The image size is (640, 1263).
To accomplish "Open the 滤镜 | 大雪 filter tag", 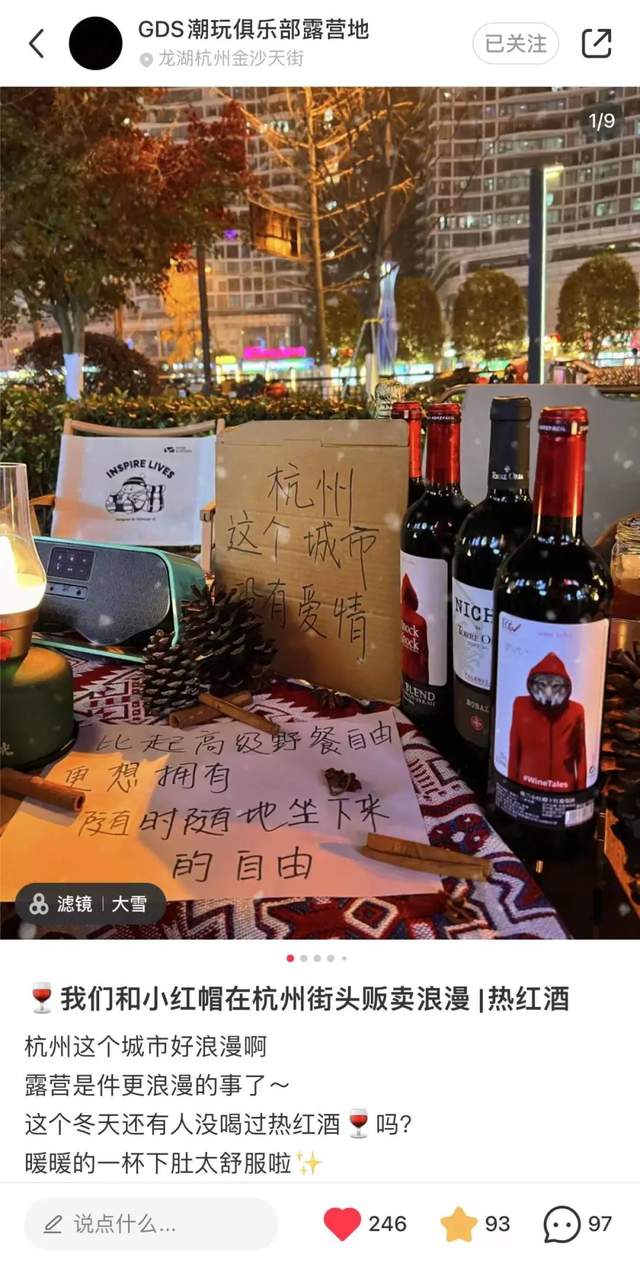I will (x=90, y=903).
